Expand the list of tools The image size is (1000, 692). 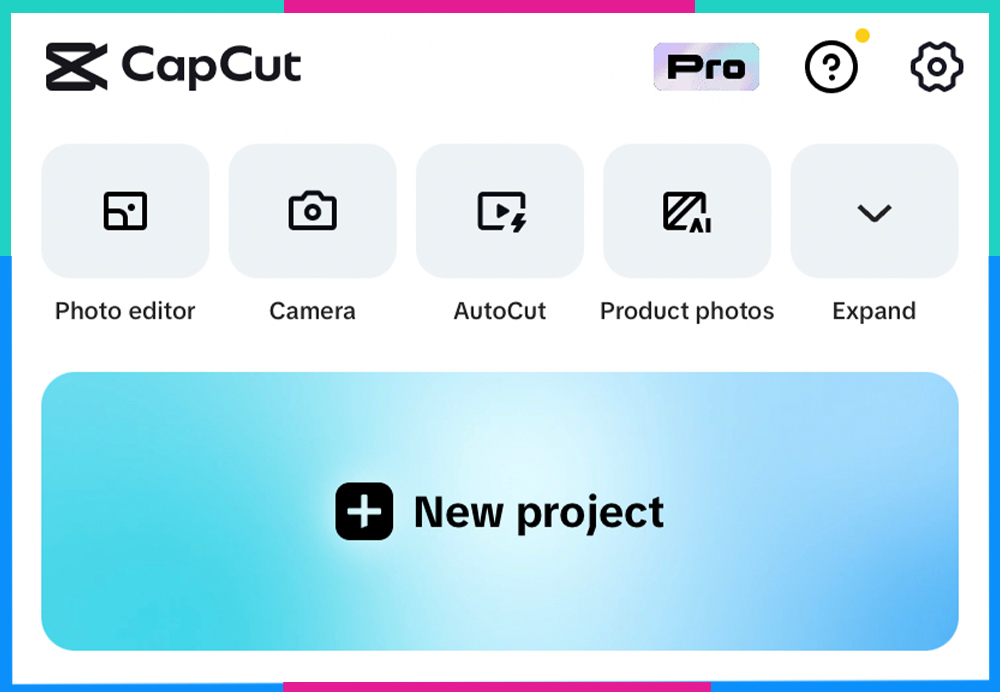click(874, 211)
